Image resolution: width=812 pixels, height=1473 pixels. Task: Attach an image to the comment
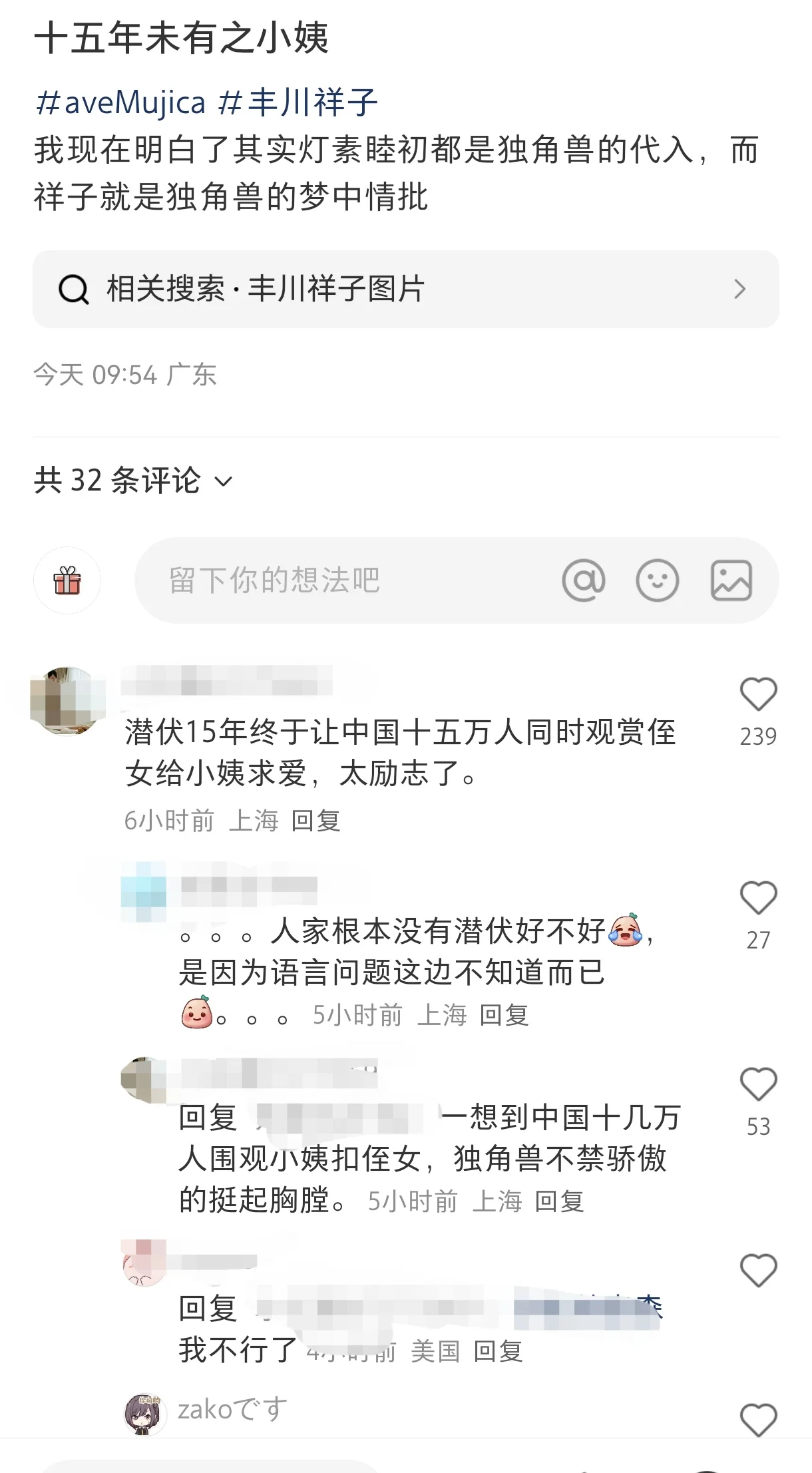(731, 580)
